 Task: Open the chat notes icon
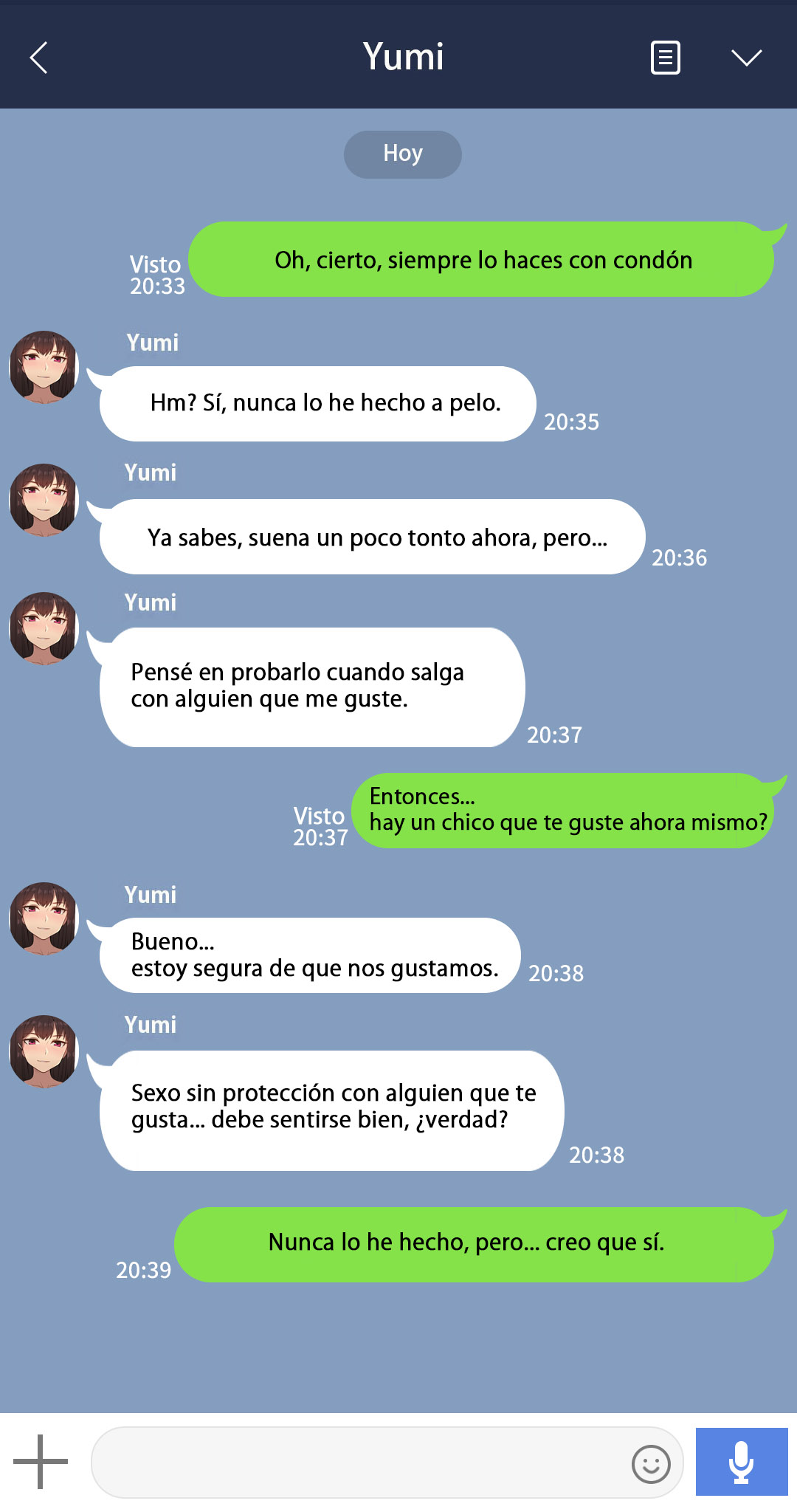[x=665, y=58]
